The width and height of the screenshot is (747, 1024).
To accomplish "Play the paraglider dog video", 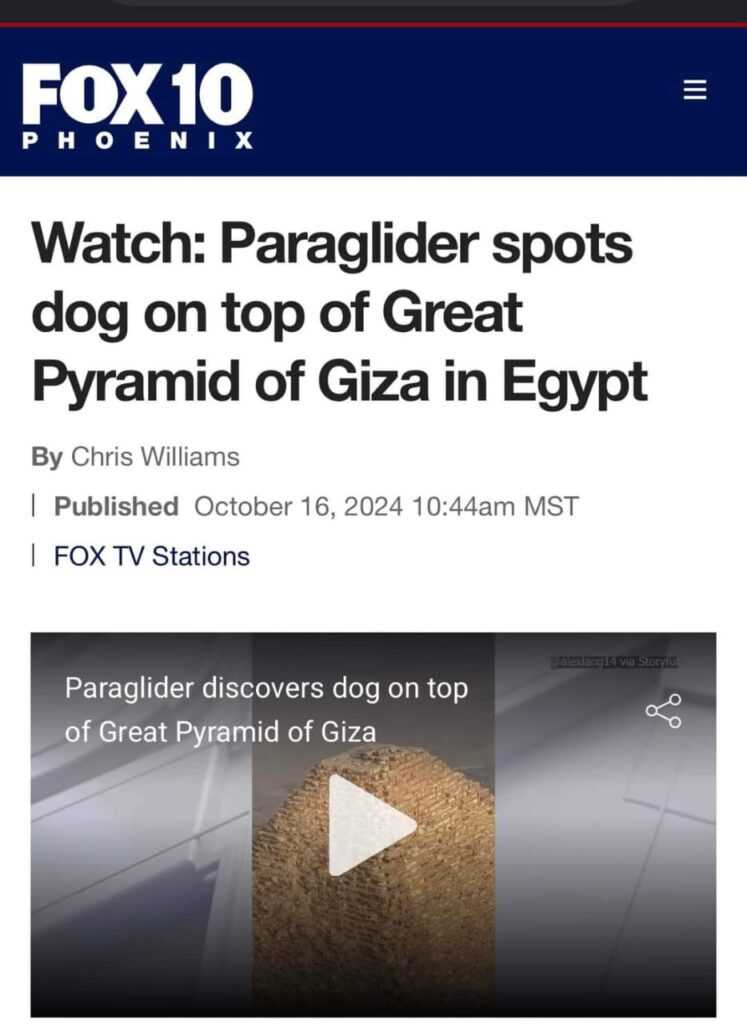I will click(x=372, y=825).
